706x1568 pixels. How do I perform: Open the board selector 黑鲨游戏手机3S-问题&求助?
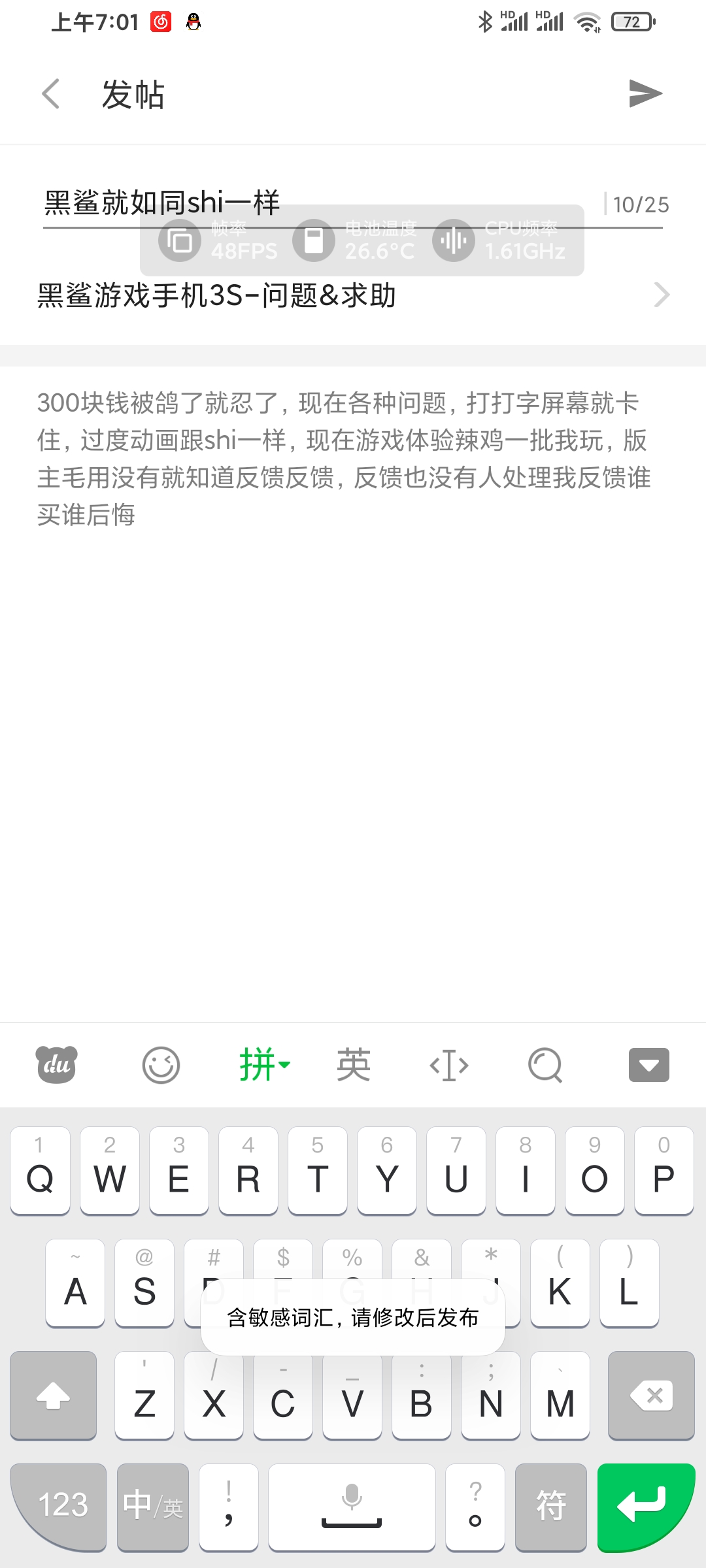tap(353, 295)
